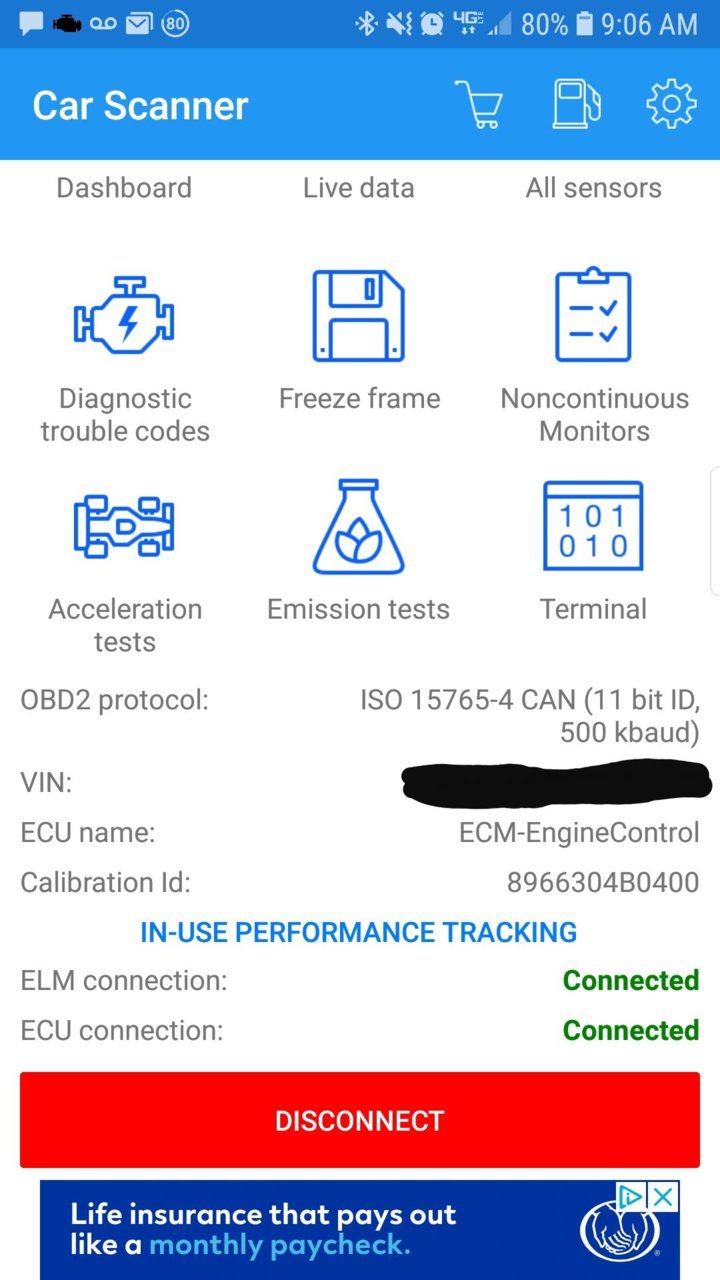Open the shopping cart icon
Image resolution: width=720 pixels, height=1280 pixels.
479,105
